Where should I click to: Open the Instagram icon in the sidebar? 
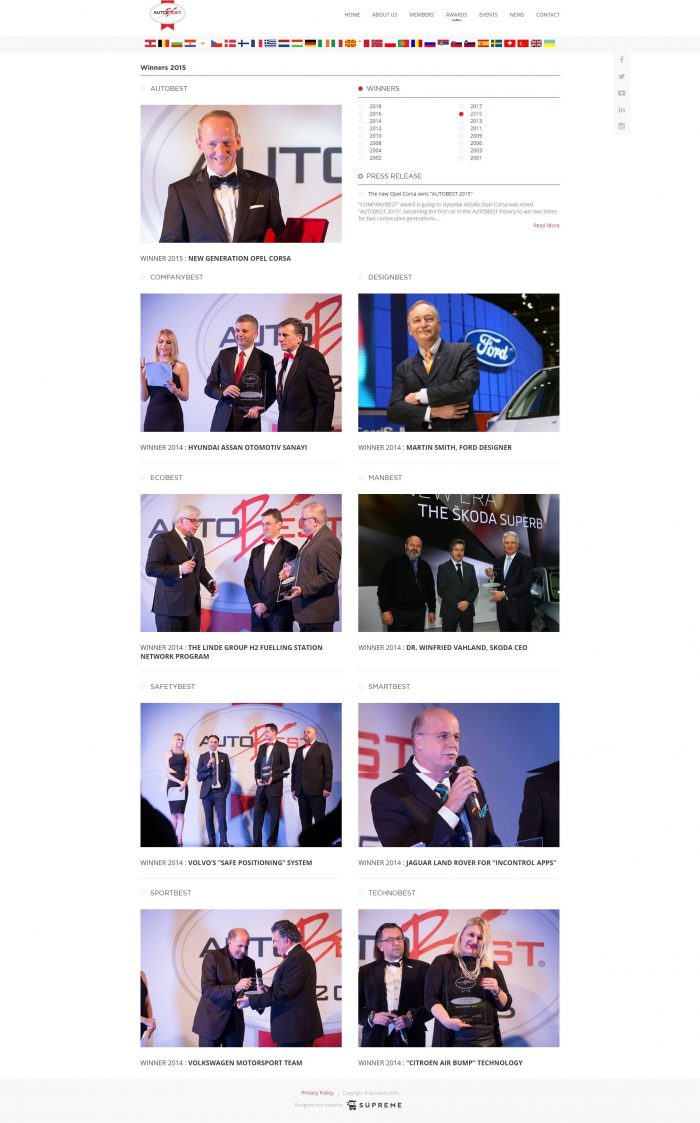point(622,126)
